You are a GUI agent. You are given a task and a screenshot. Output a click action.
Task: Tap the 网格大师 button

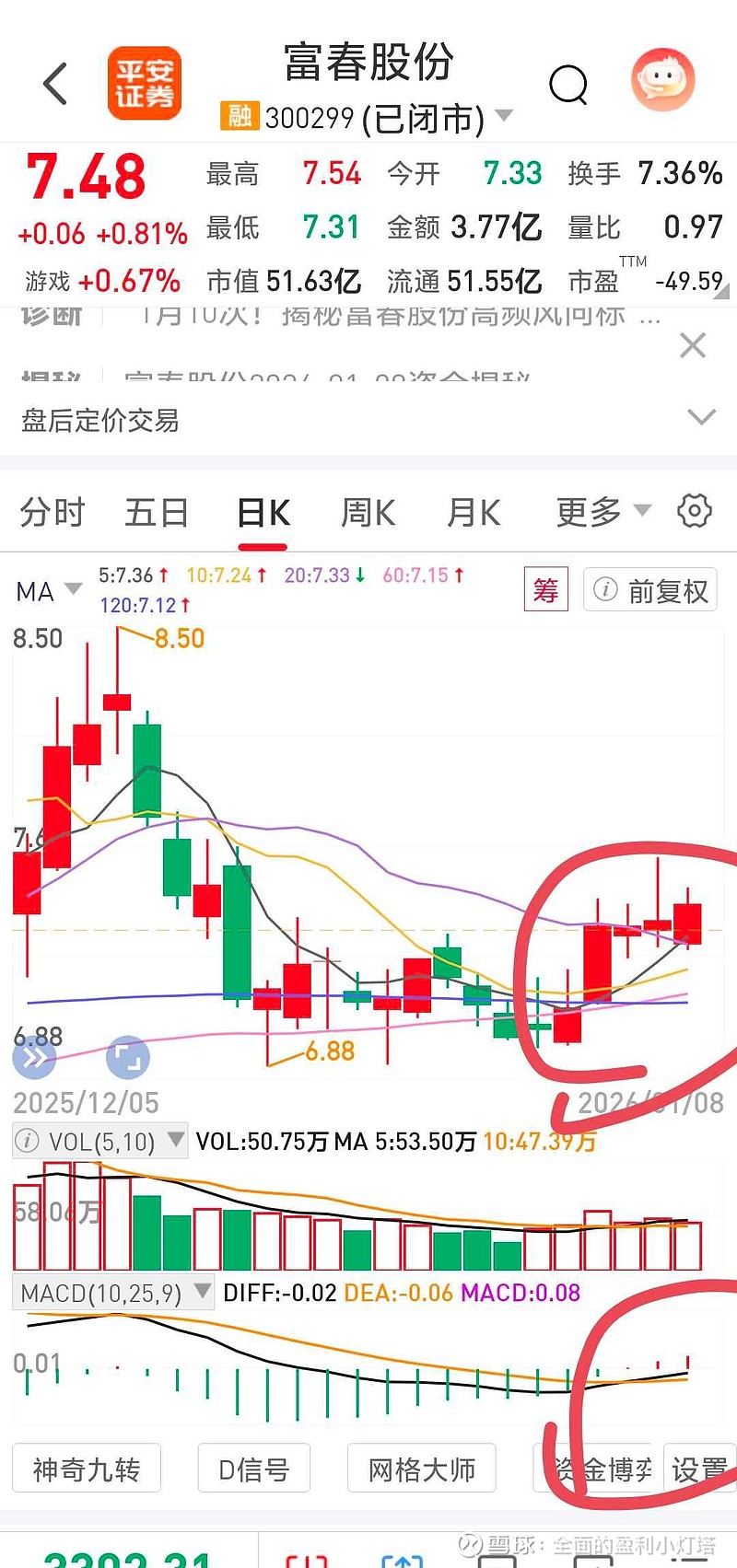tap(421, 1469)
